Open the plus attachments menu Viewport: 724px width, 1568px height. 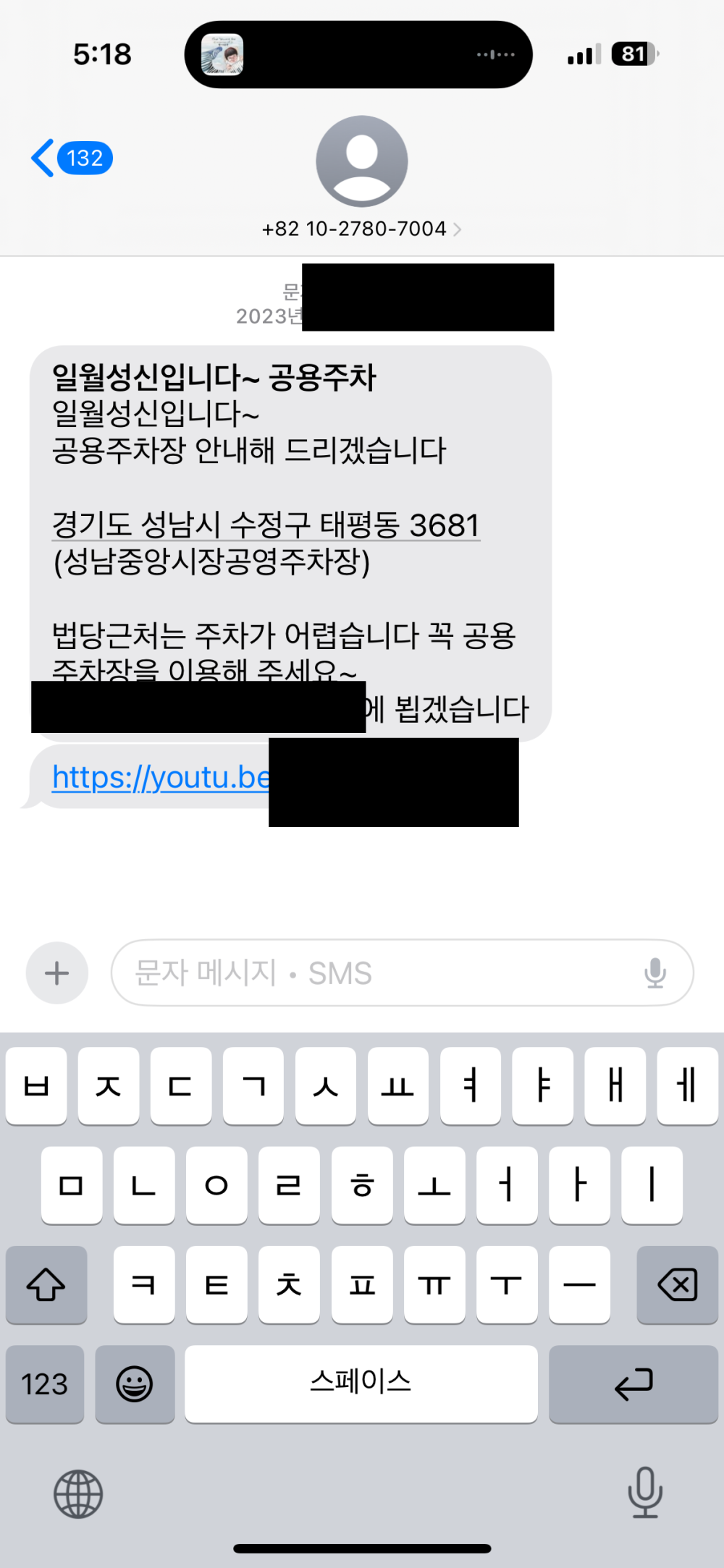coord(57,973)
